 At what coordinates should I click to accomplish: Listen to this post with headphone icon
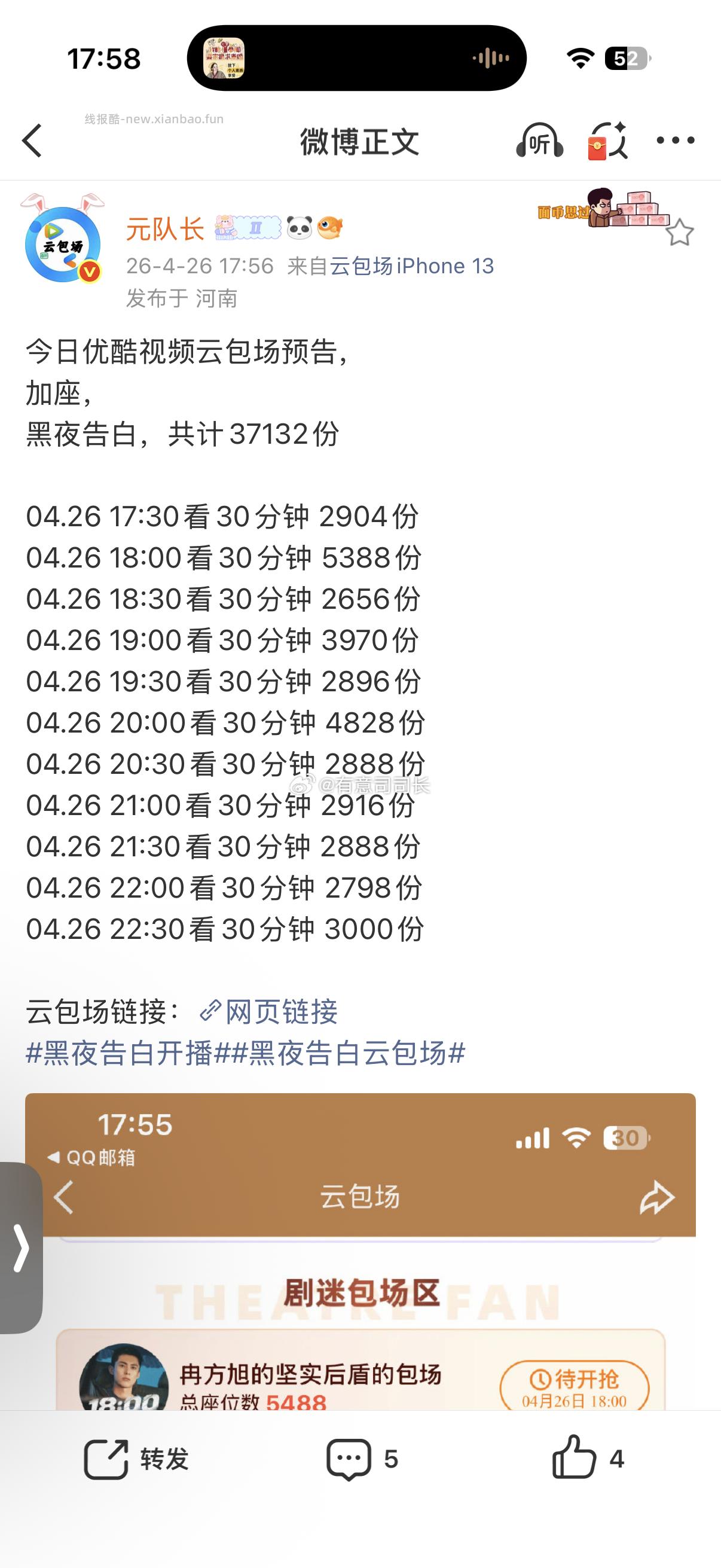tap(539, 141)
